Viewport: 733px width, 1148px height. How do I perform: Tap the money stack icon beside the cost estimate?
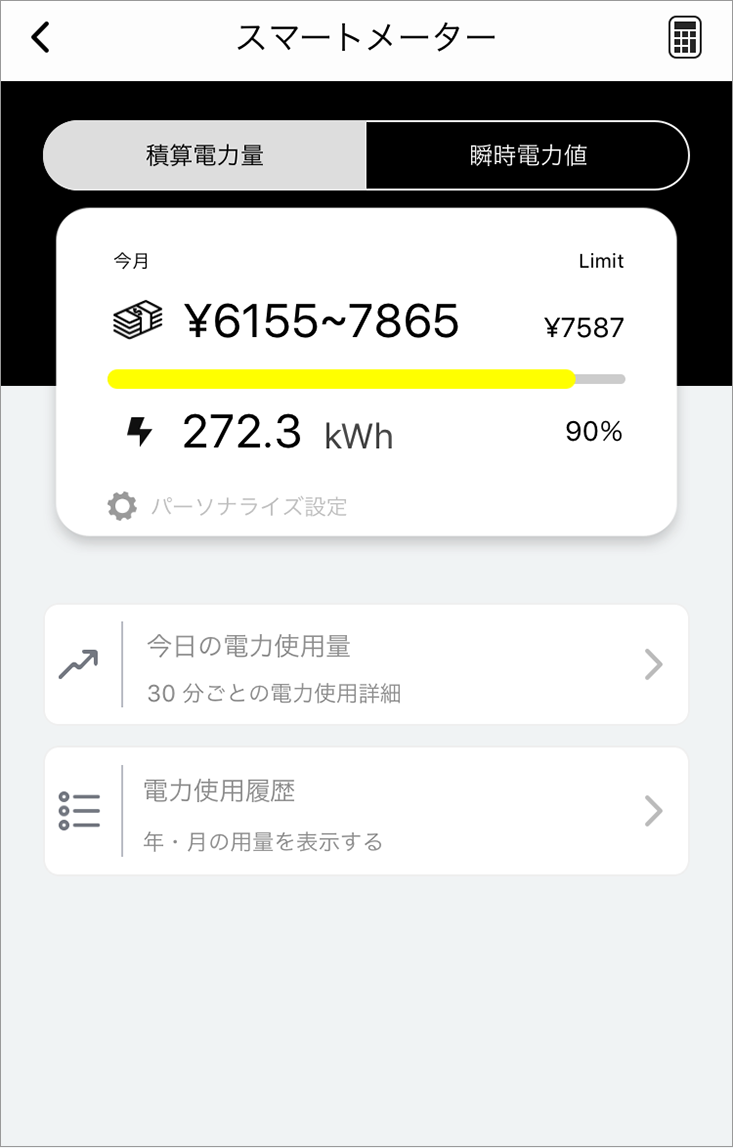tap(137, 320)
